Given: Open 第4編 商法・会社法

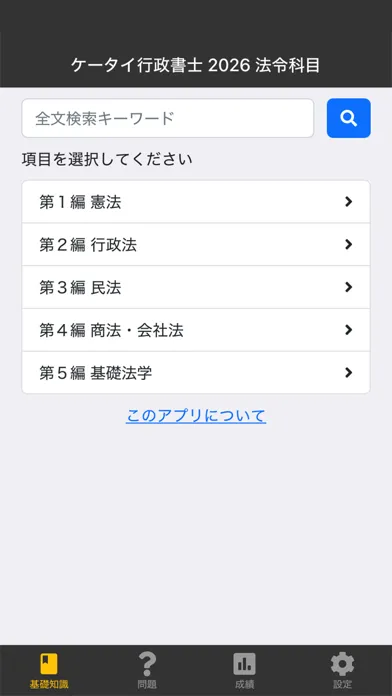Looking at the screenshot, I should click(x=196, y=330).
